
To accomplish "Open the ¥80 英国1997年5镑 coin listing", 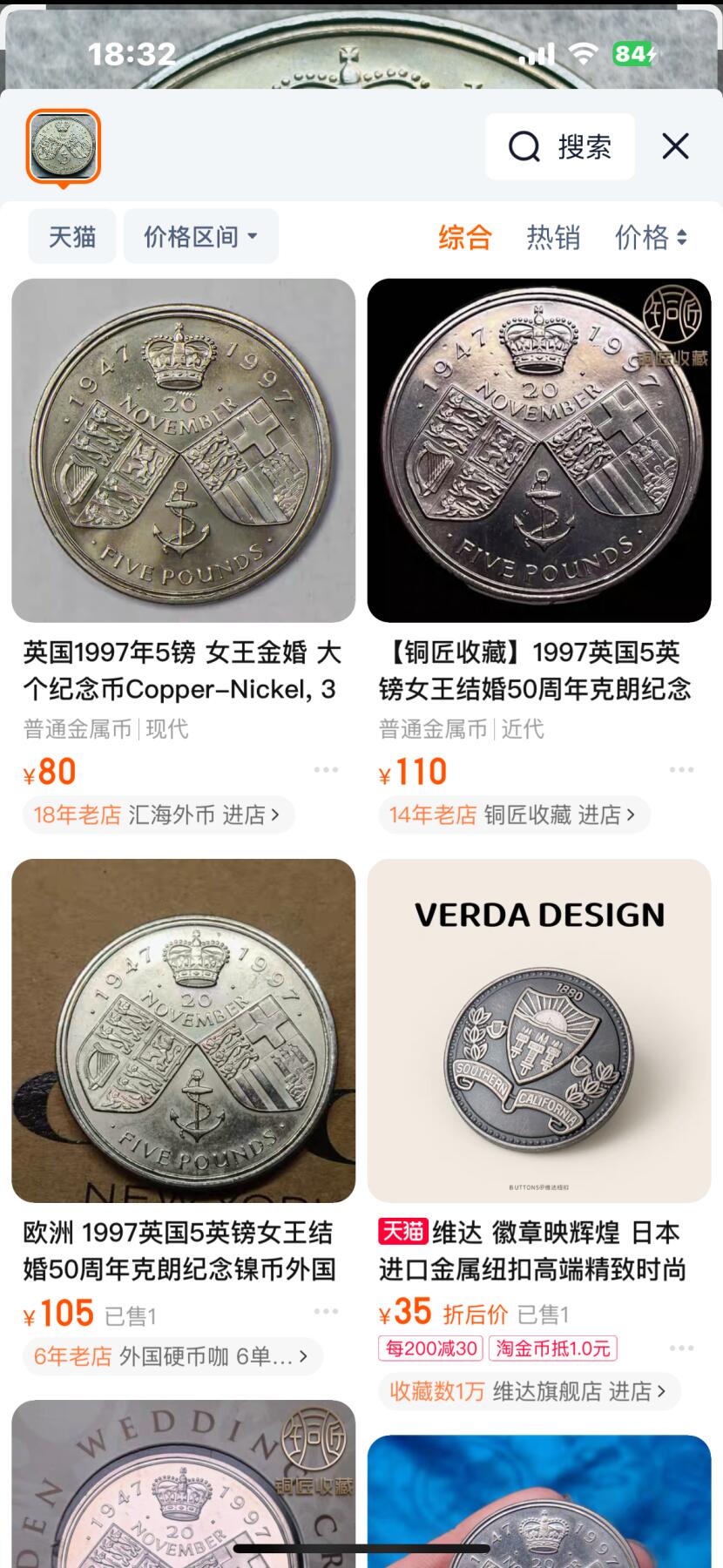I will pos(183,450).
